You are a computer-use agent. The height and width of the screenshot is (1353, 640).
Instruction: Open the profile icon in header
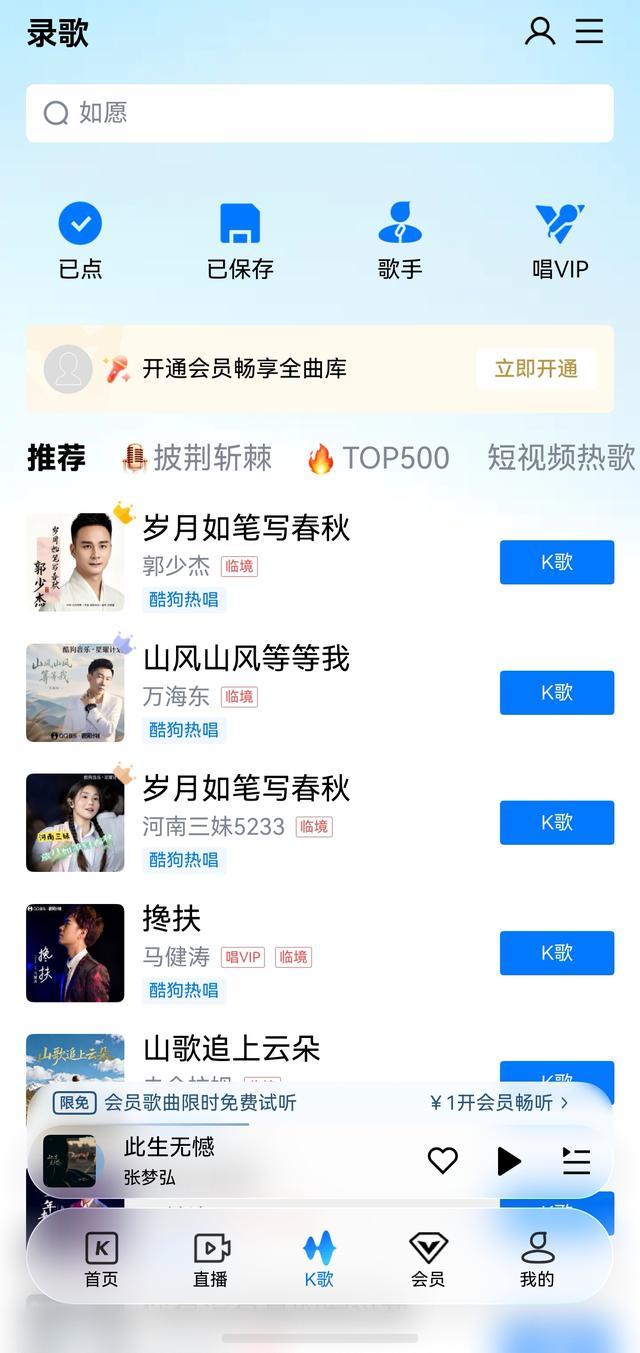point(540,31)
